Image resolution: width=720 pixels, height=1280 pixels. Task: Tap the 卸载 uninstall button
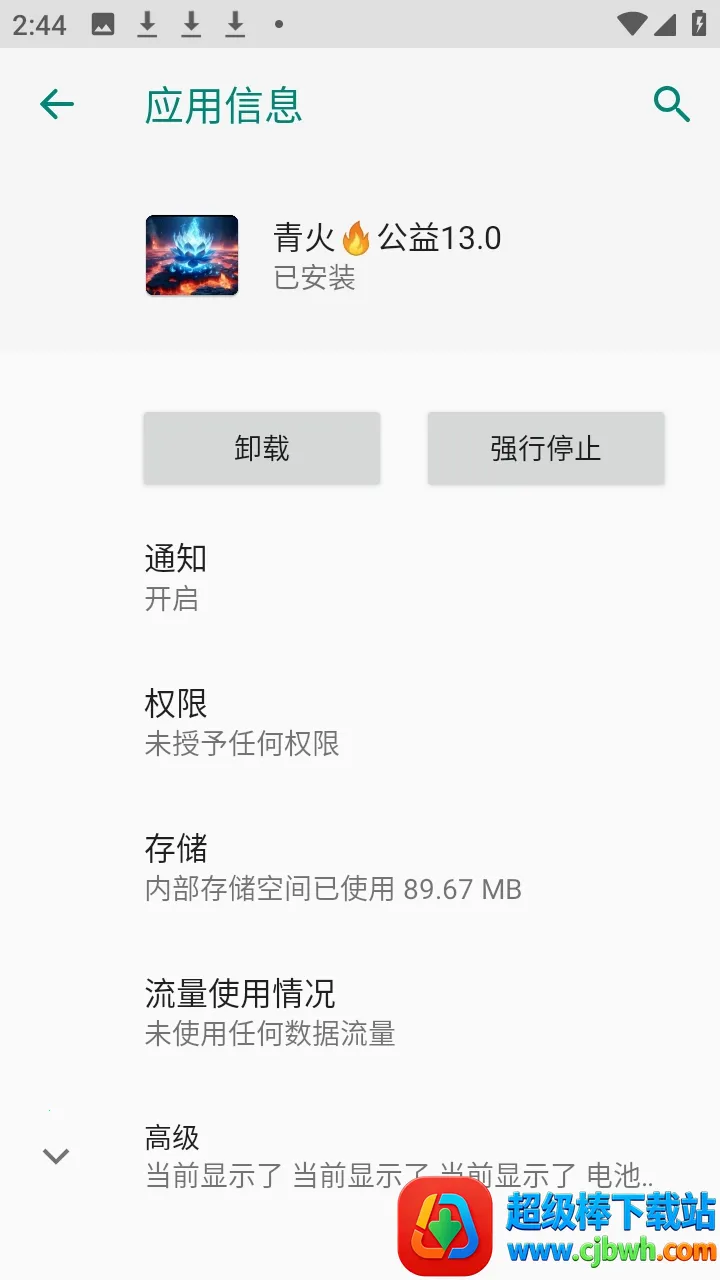point(262,448)
